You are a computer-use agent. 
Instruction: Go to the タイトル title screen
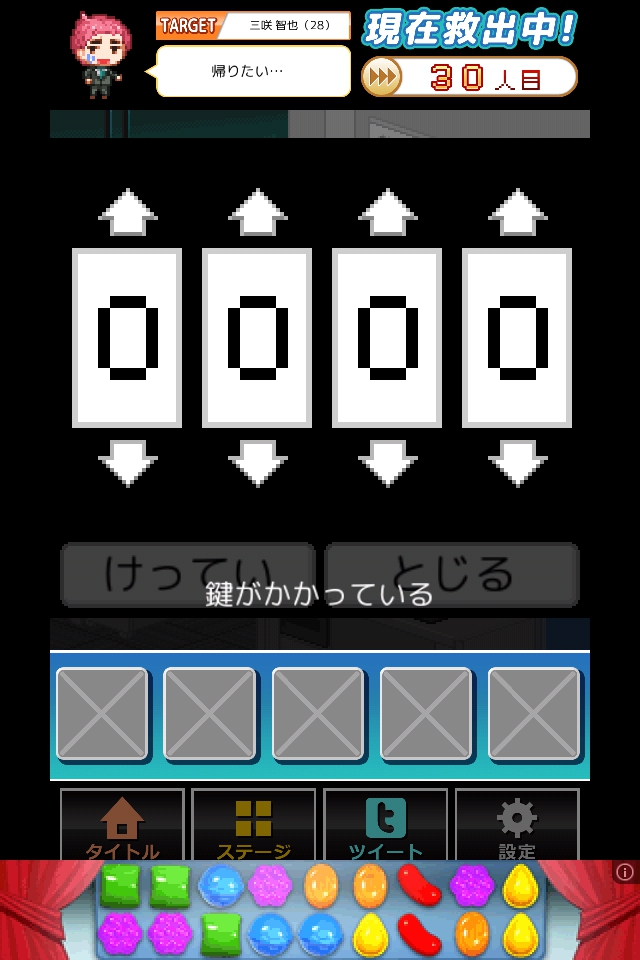coord(122,826)
